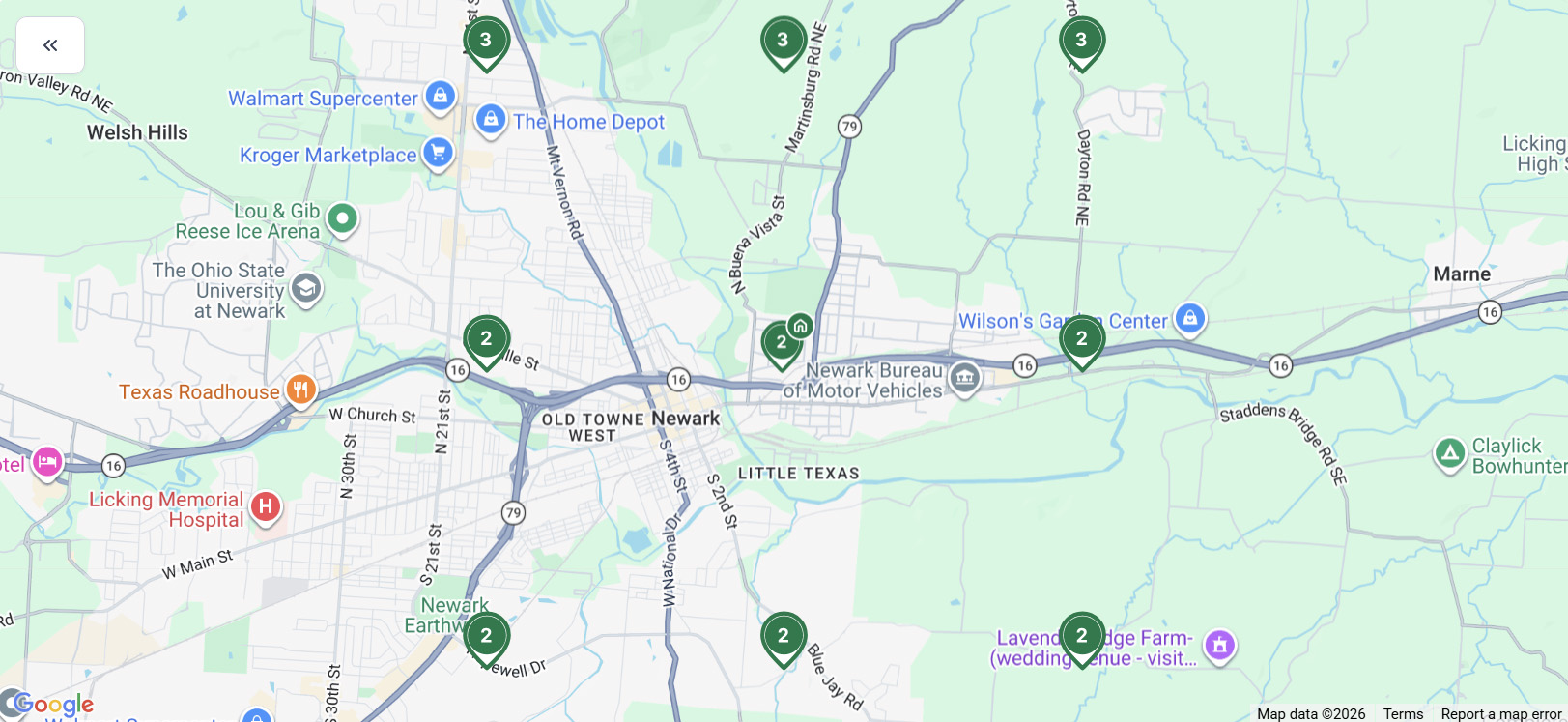
Task: Open the Lavender Ridge Farm venue pin
Action: 1219,644
